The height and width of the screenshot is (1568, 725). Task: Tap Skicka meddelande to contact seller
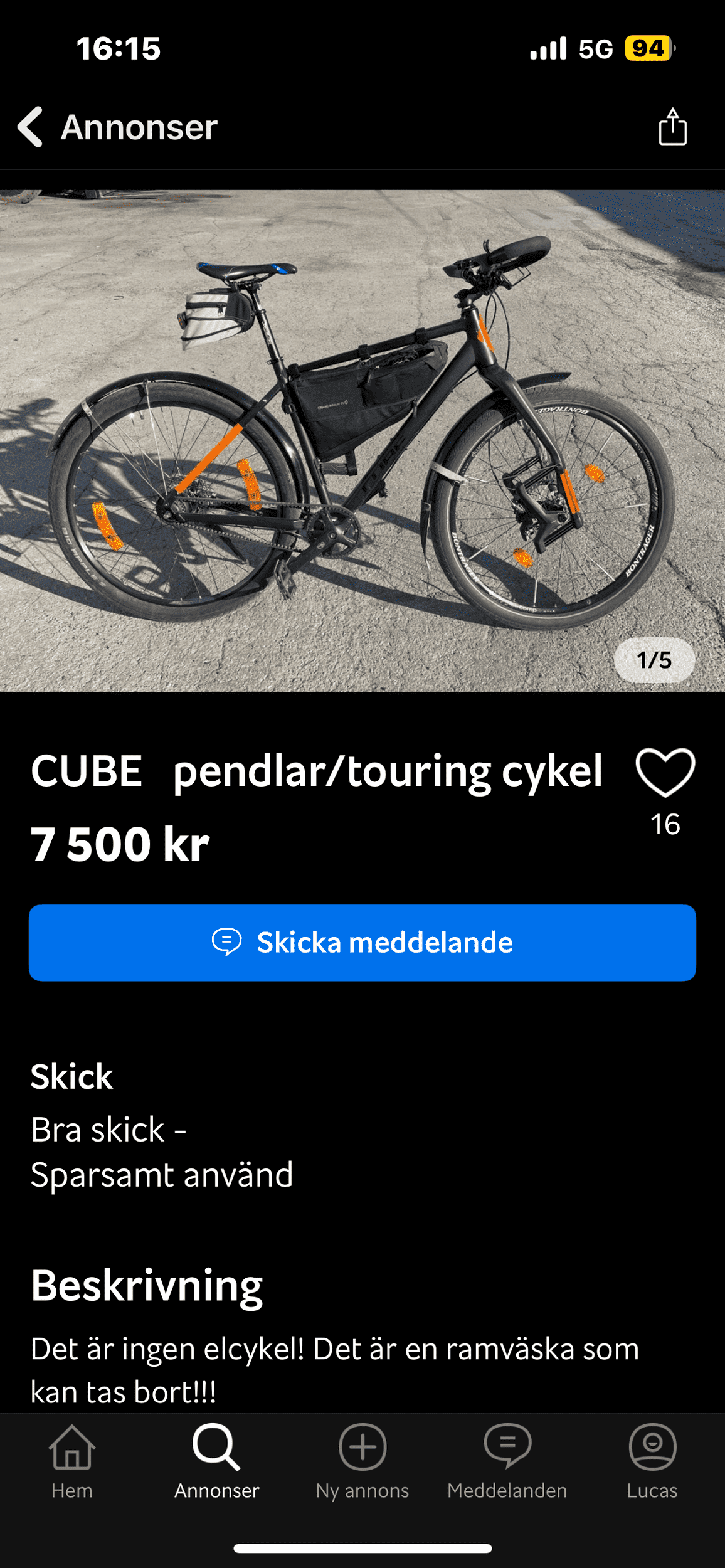pos(362,943)
